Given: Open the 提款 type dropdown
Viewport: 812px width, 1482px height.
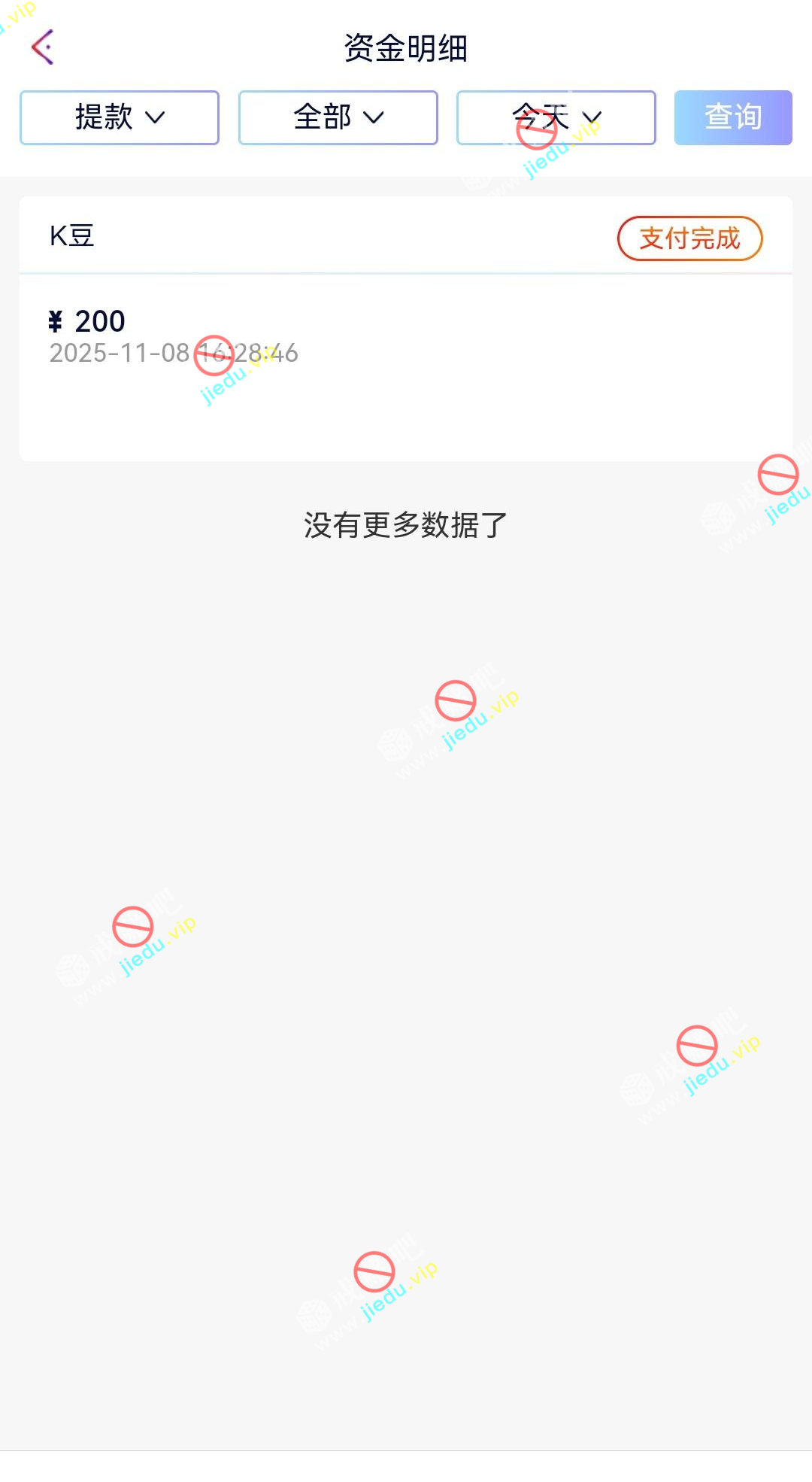Looking at the screenshot, I should [x=120, y=117].
